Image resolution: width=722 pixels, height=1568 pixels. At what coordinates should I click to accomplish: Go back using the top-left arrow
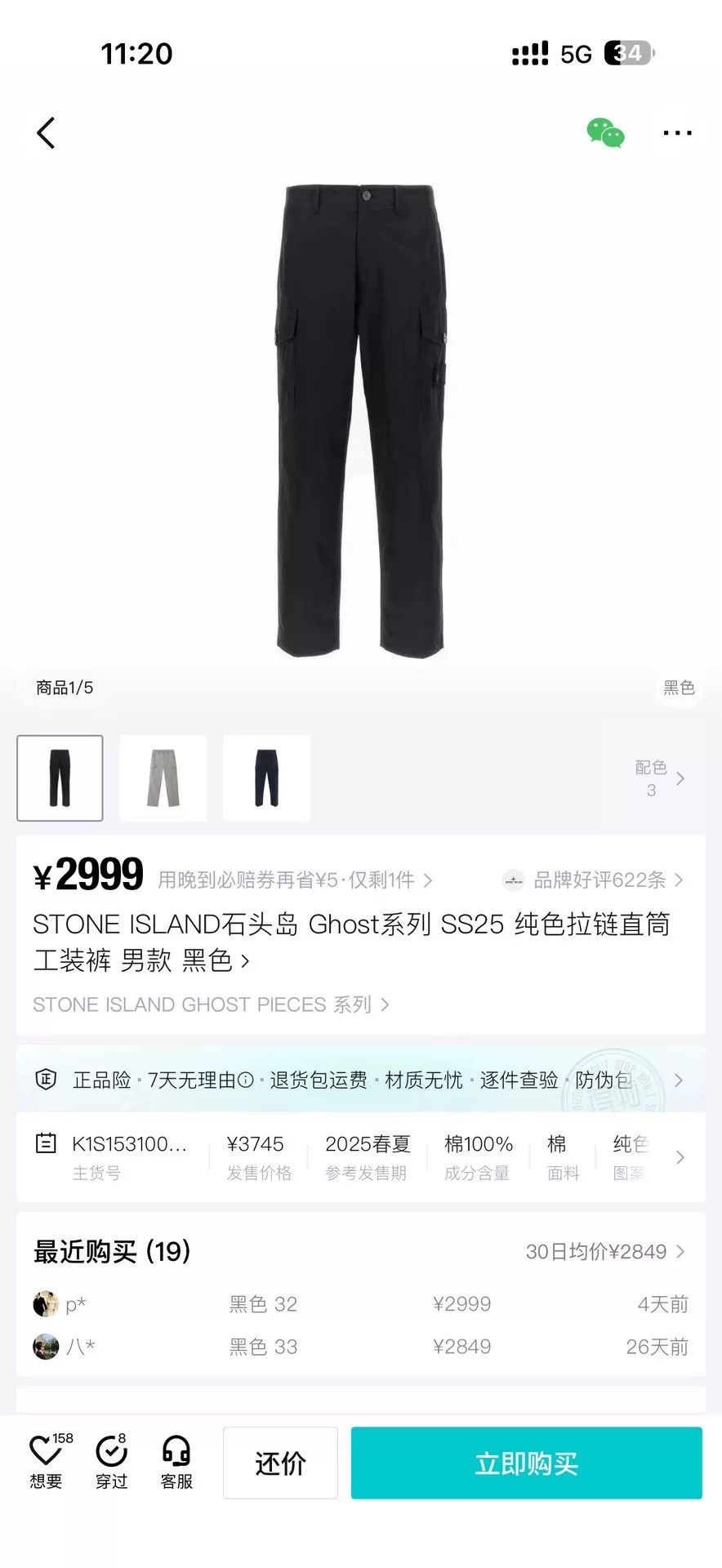46,133
